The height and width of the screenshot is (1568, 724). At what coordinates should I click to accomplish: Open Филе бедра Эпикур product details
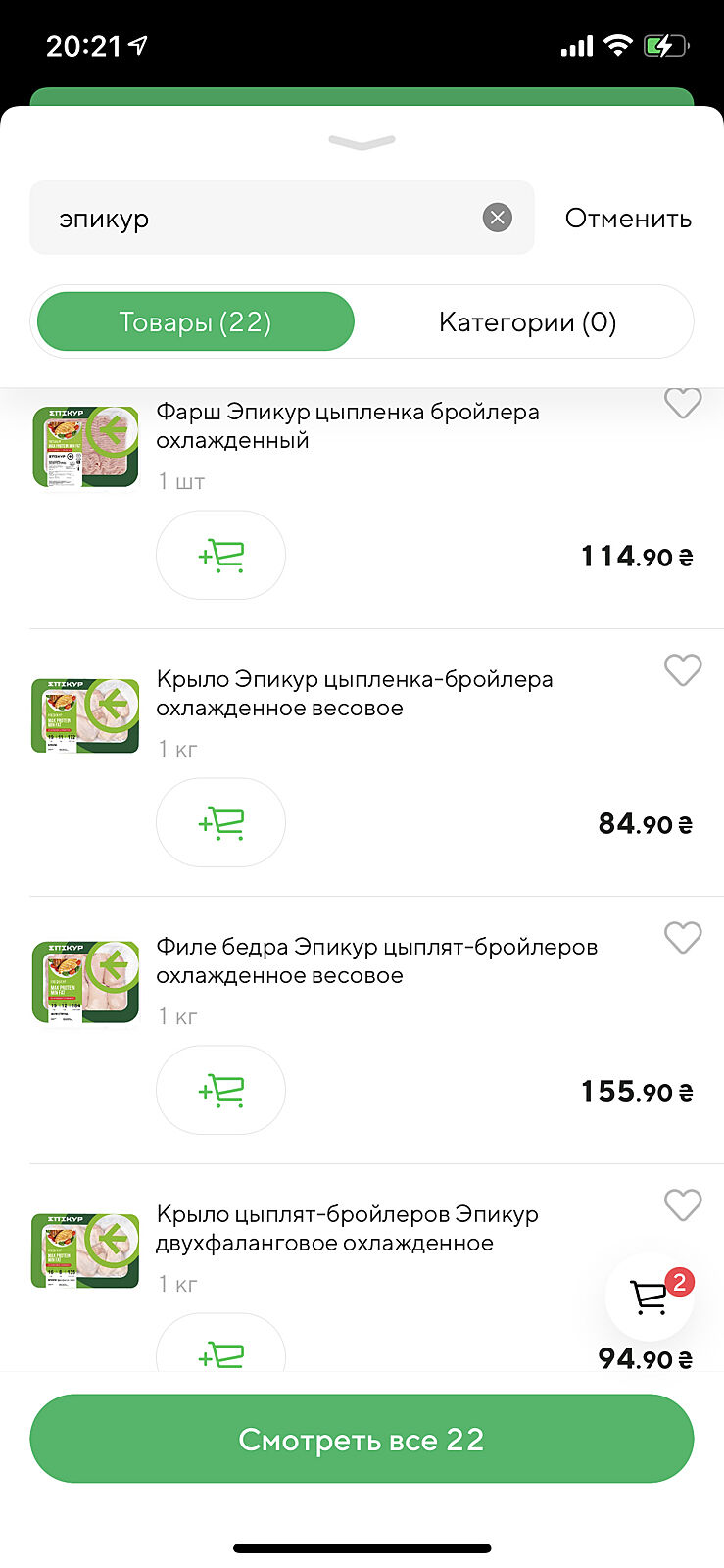[x=376, y=960]
